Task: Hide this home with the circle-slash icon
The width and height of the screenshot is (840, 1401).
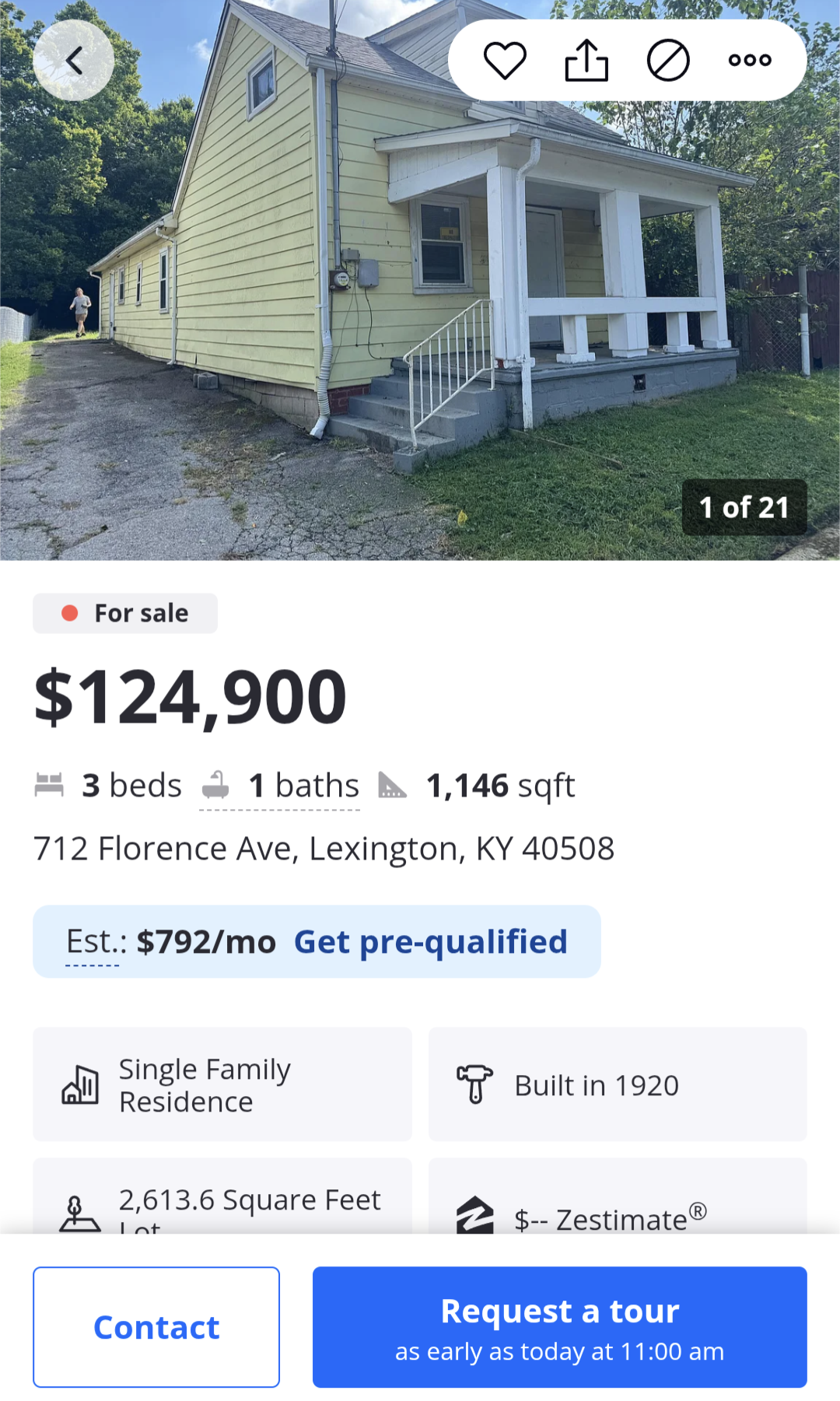Action: pyautogui.click(x=668, y=61)
